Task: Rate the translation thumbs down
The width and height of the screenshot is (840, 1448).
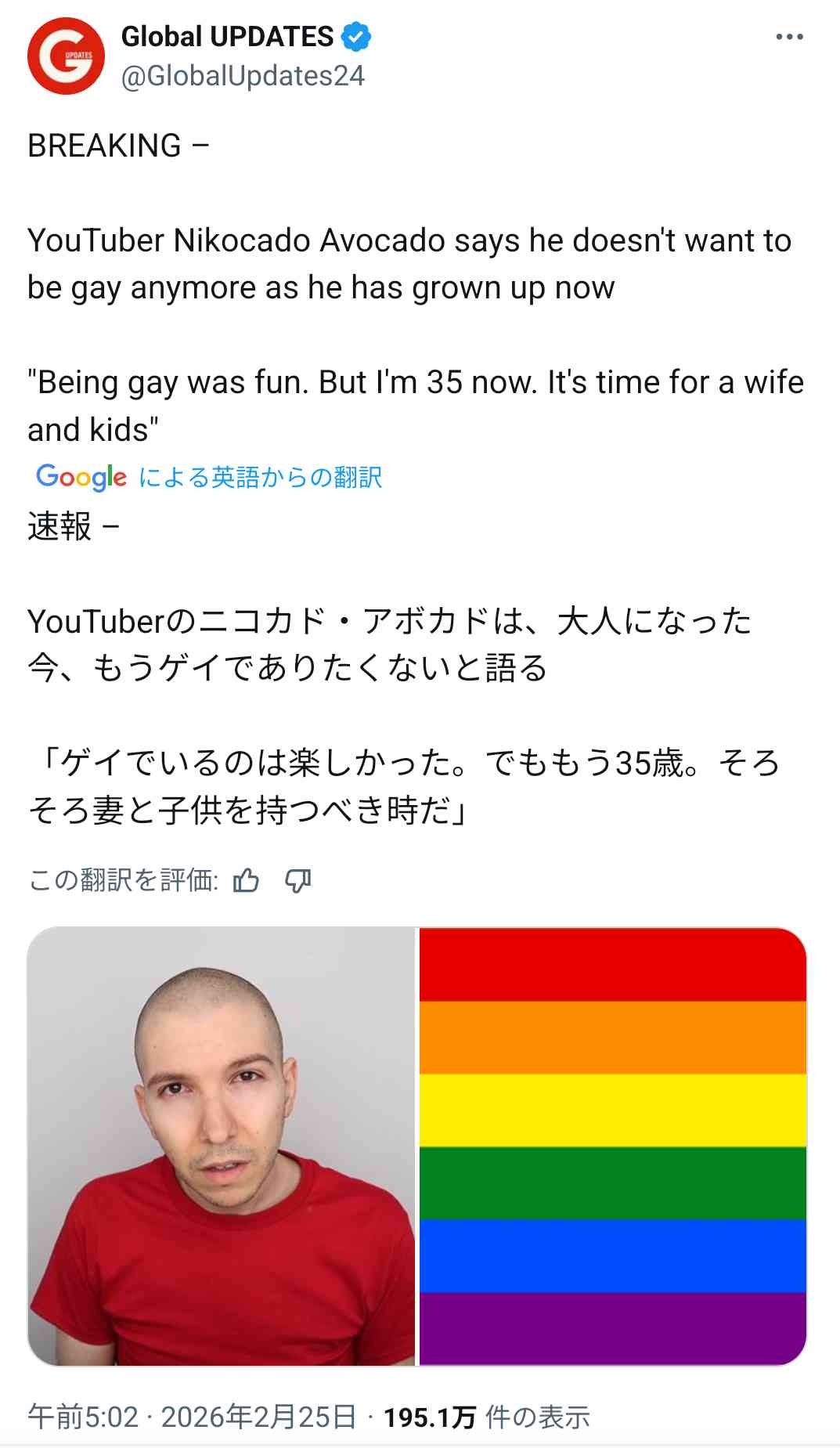Action: coord(297,881)
